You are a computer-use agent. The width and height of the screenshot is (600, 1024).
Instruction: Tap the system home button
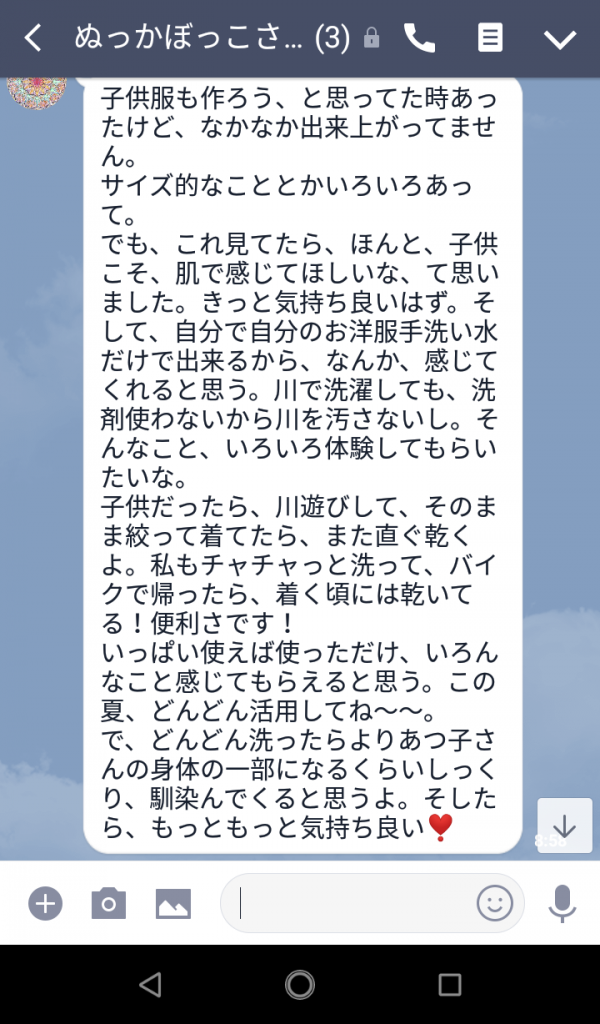(300, 985)
